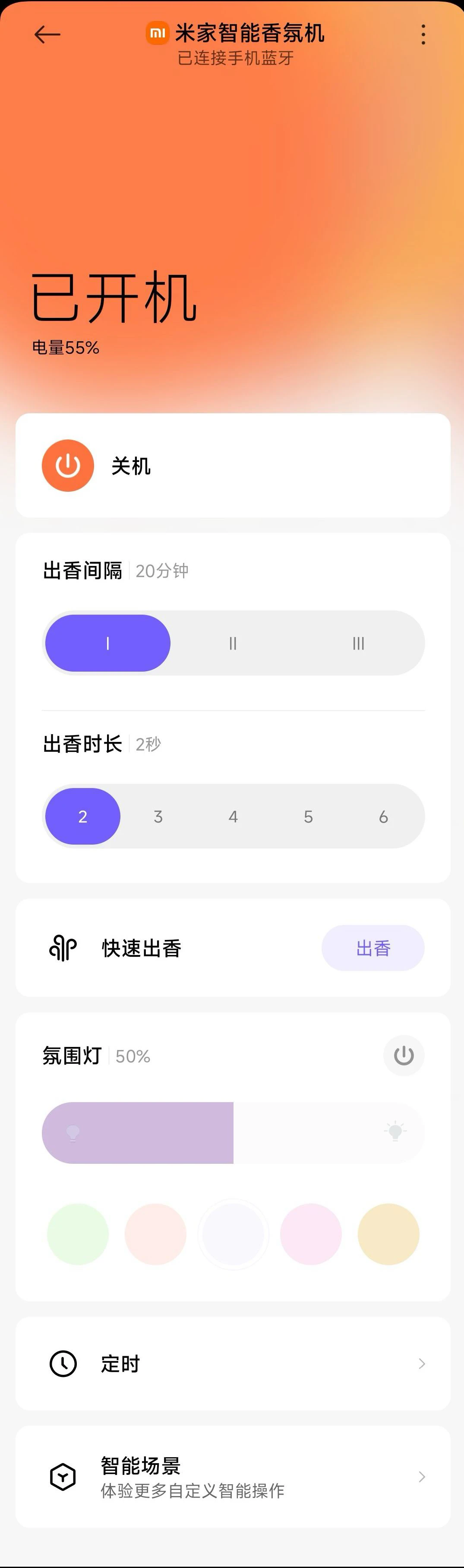This screenshot has width=464, height=1568.
Task: Toggle the 氛围灯 power button
Action: pos(404,1056)
